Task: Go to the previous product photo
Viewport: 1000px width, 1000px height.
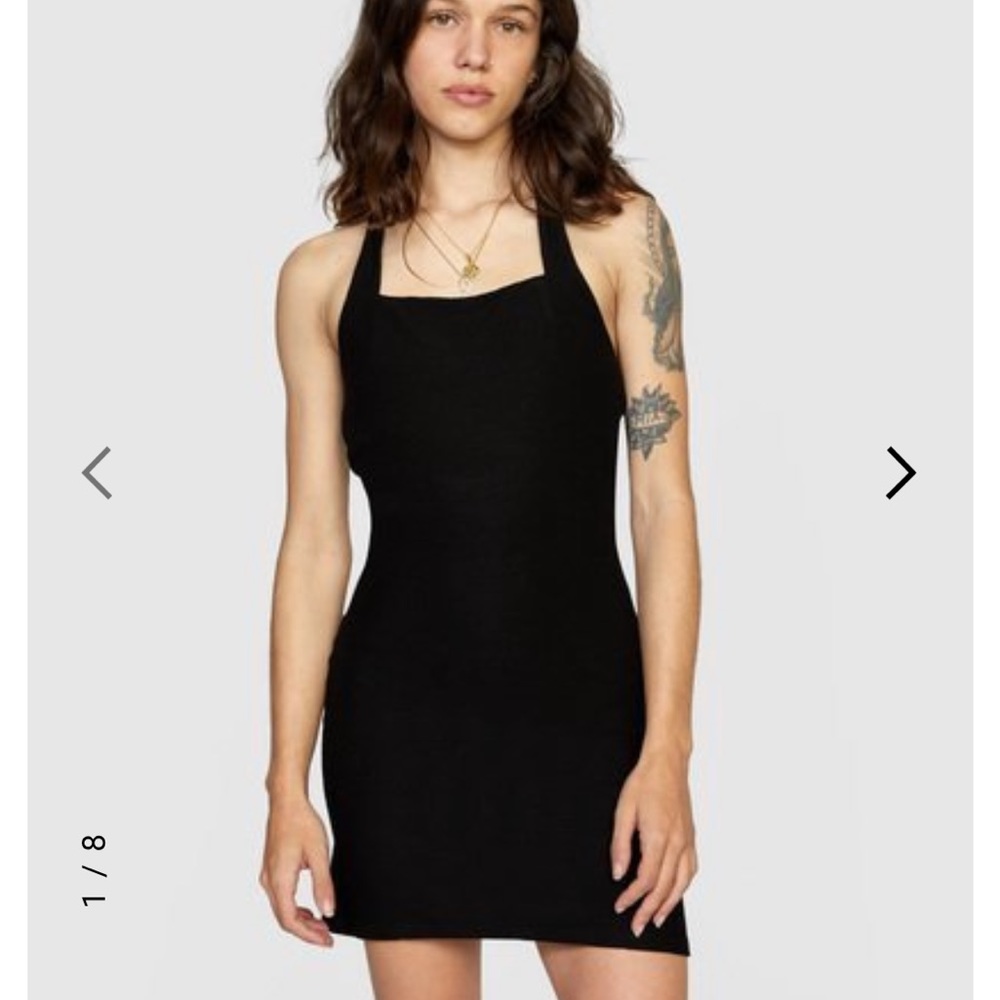Action: 97,473
